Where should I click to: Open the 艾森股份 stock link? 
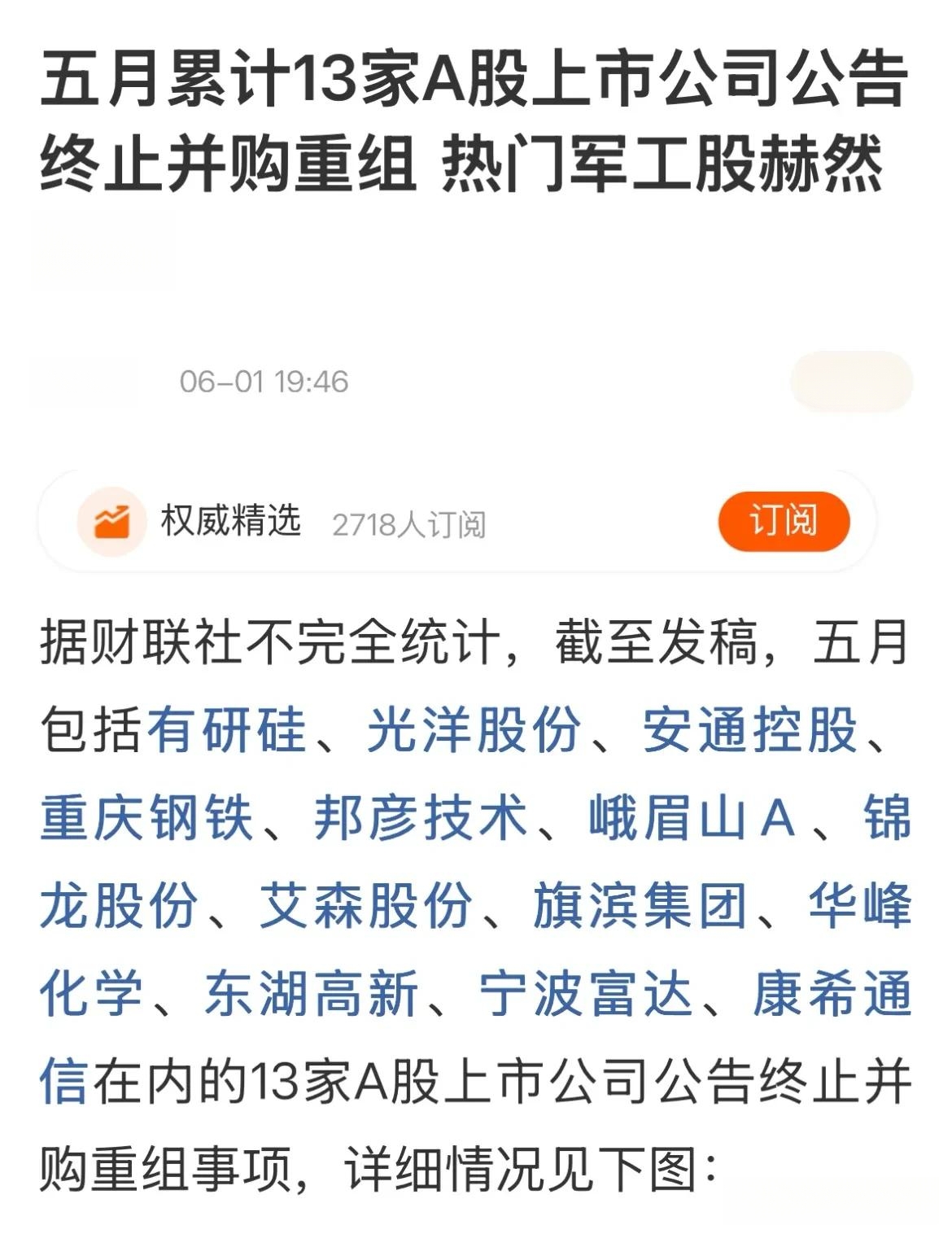click(x=366, y=905)
